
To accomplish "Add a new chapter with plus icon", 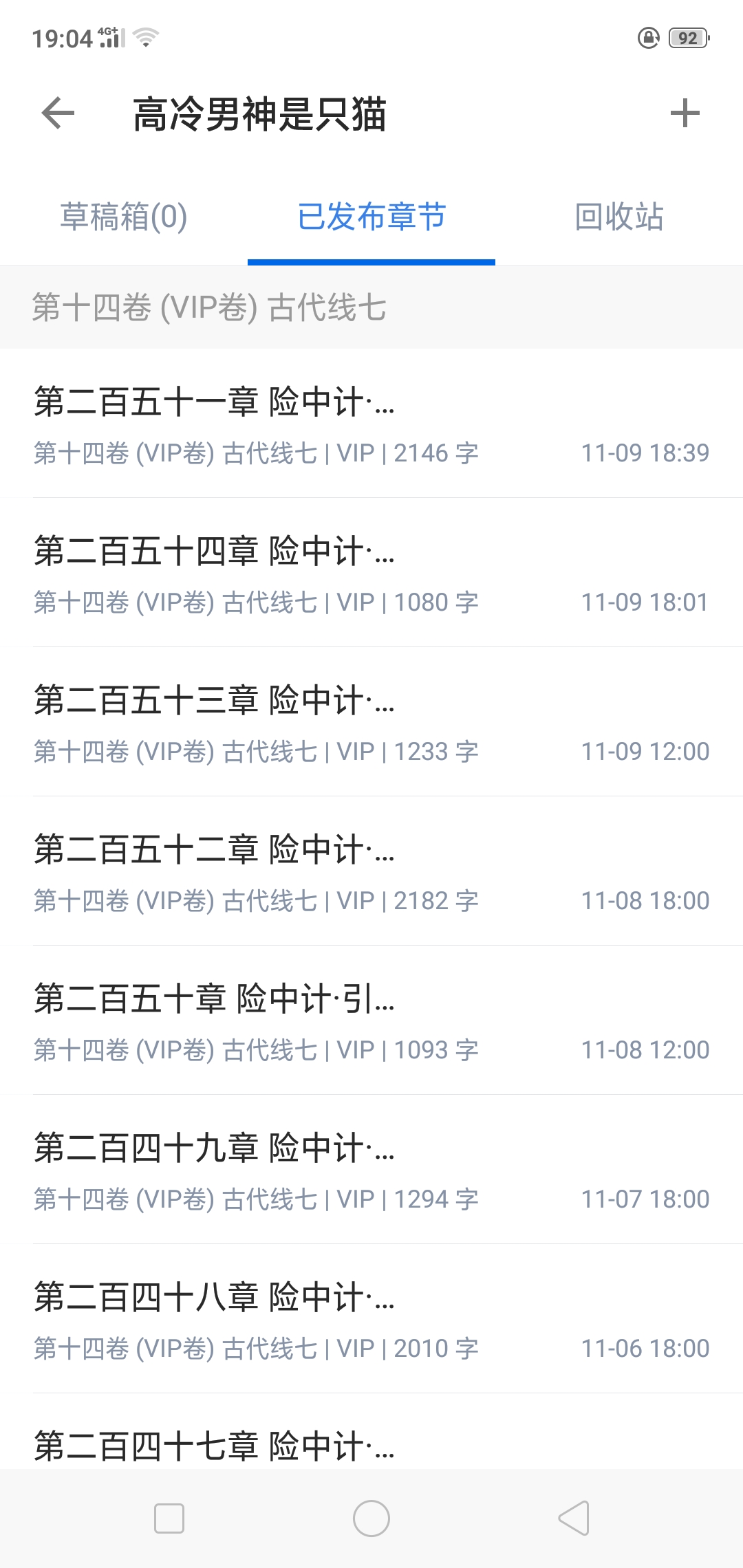I will 685,113.
